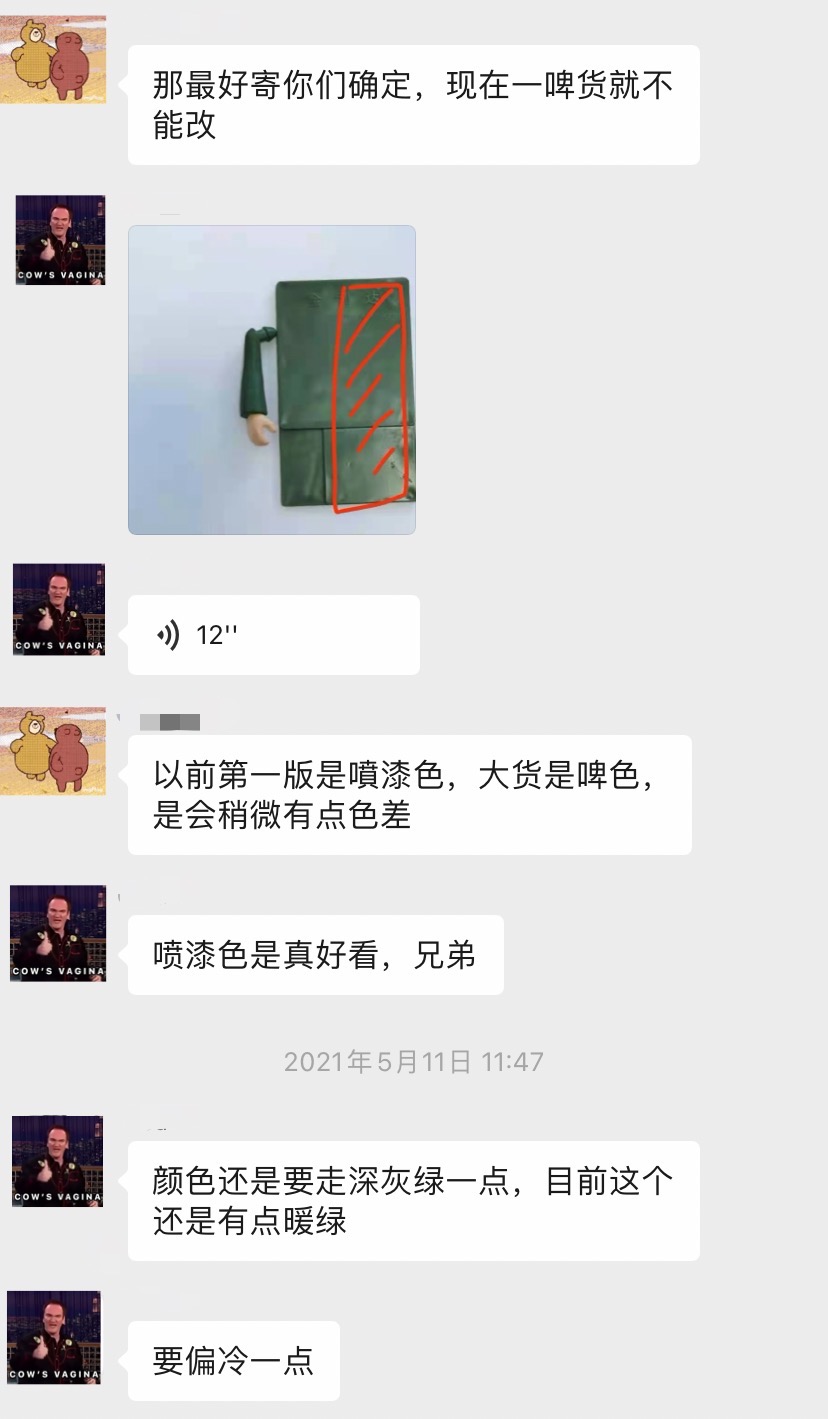Open bear avatar beside 那最好寄你们确定 message
The image size is (828, 1419).
[x=53, y=59]
